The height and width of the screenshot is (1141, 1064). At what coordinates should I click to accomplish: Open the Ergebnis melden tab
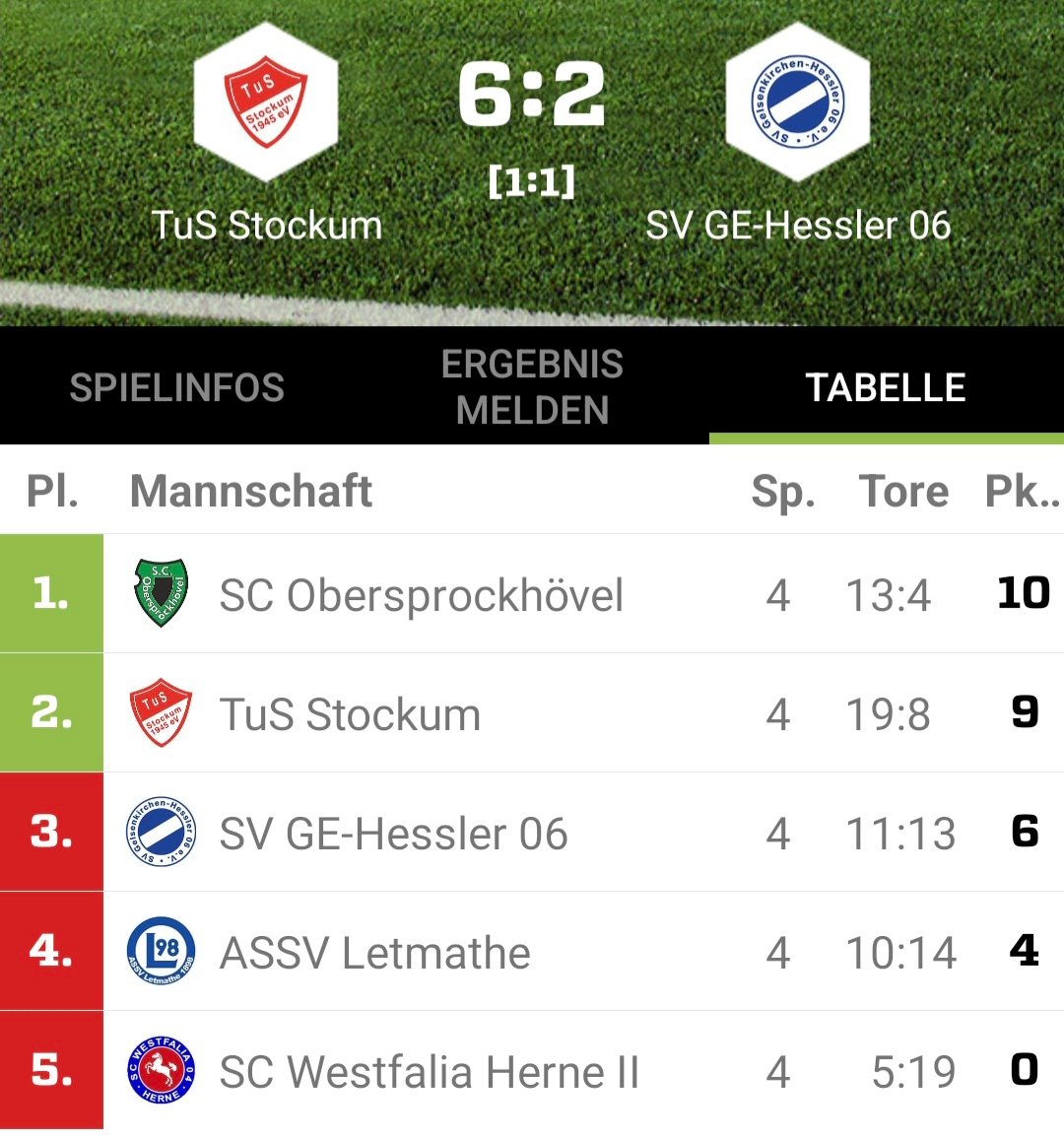pyautogui.click(x=532, y=387)
